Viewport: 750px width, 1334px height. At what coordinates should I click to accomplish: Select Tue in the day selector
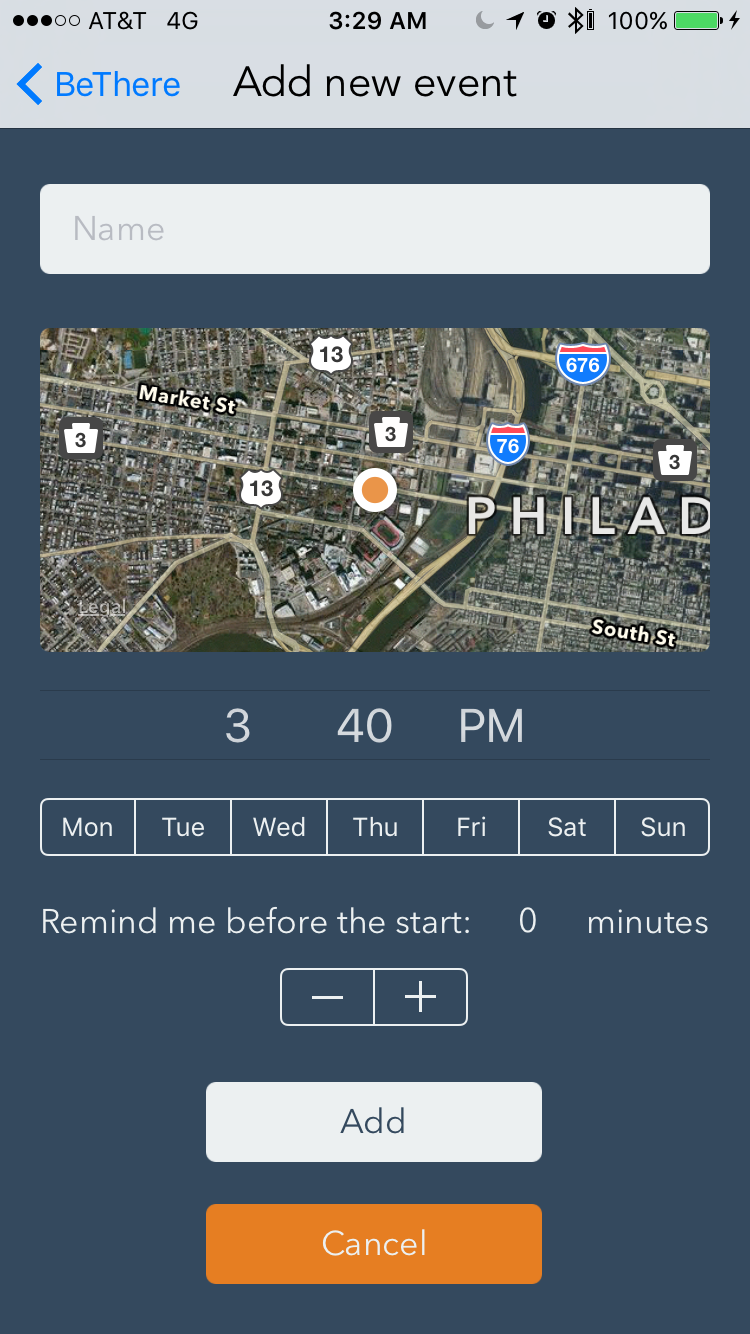click(x=183, y=827)
